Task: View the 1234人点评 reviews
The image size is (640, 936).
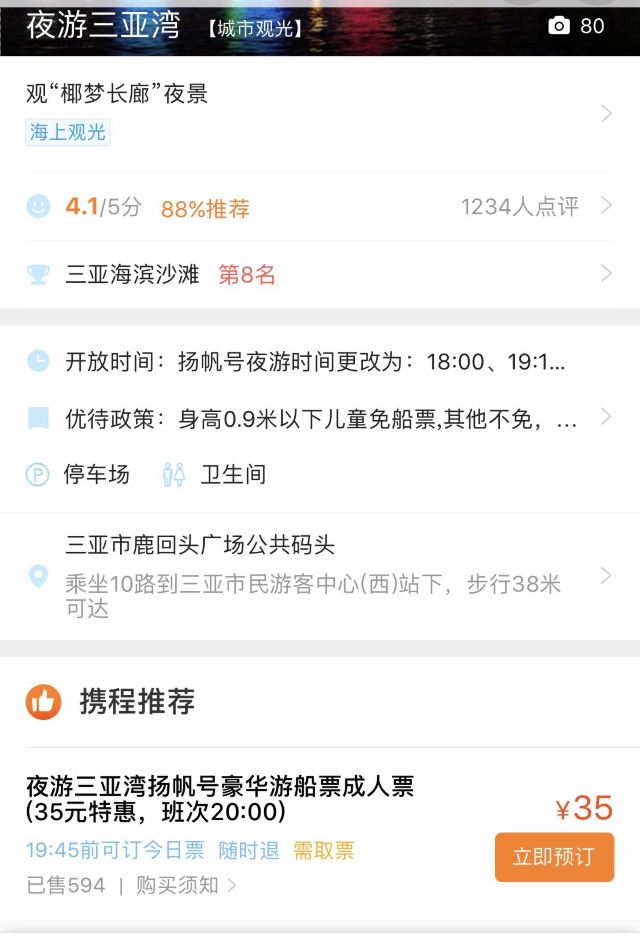Action: tap(519, 207)
